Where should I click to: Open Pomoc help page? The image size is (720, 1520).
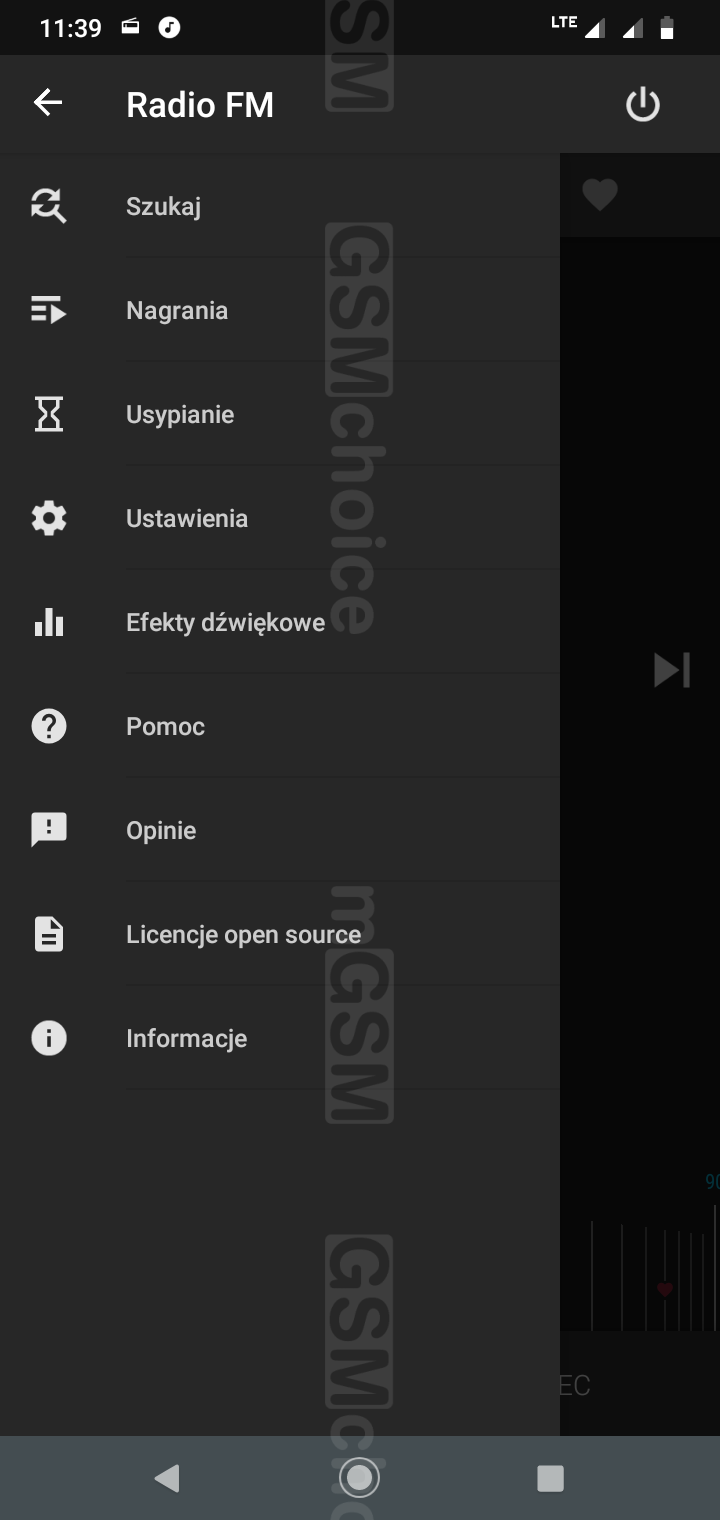tap(166, 727)
